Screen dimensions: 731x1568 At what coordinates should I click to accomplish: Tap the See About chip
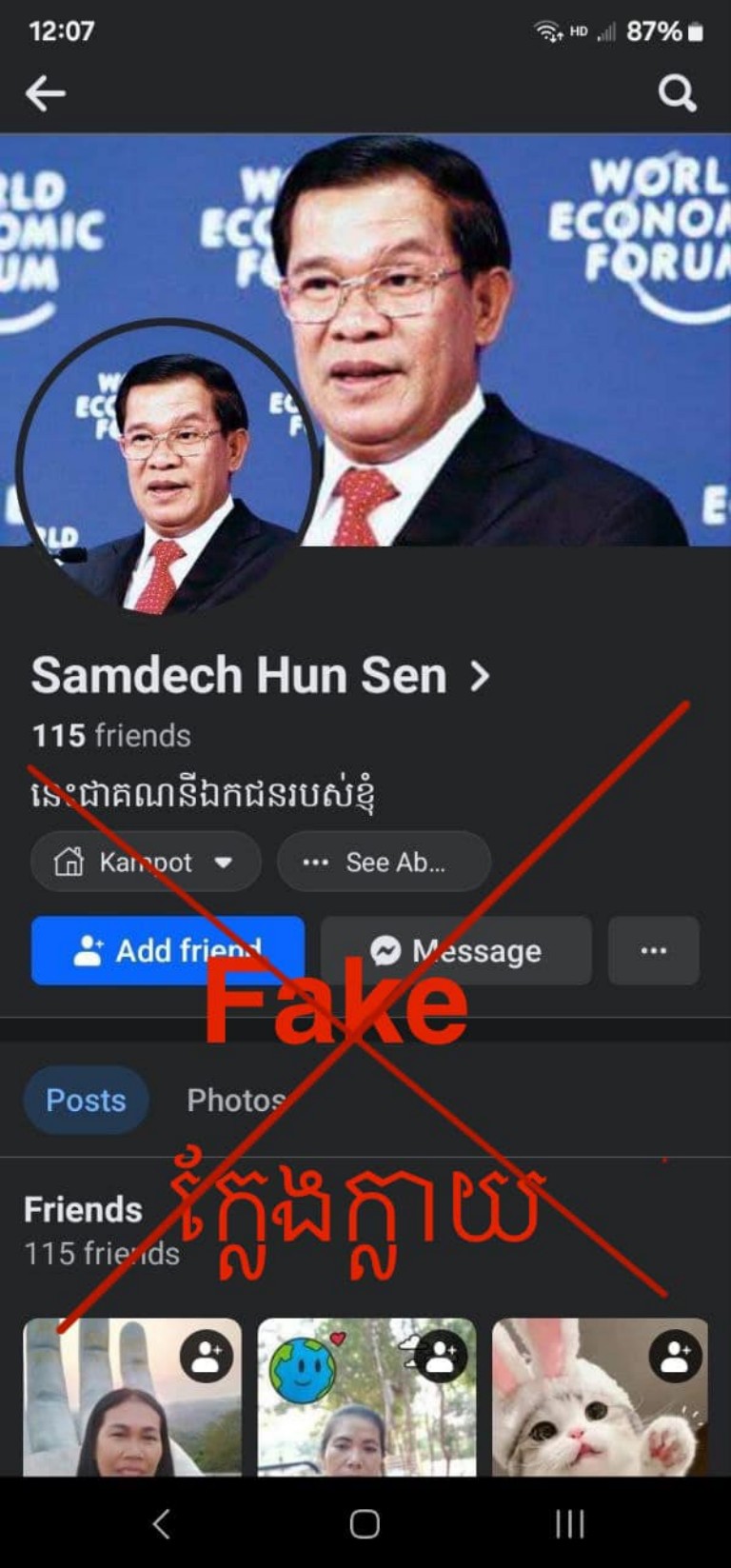point(384,863)
